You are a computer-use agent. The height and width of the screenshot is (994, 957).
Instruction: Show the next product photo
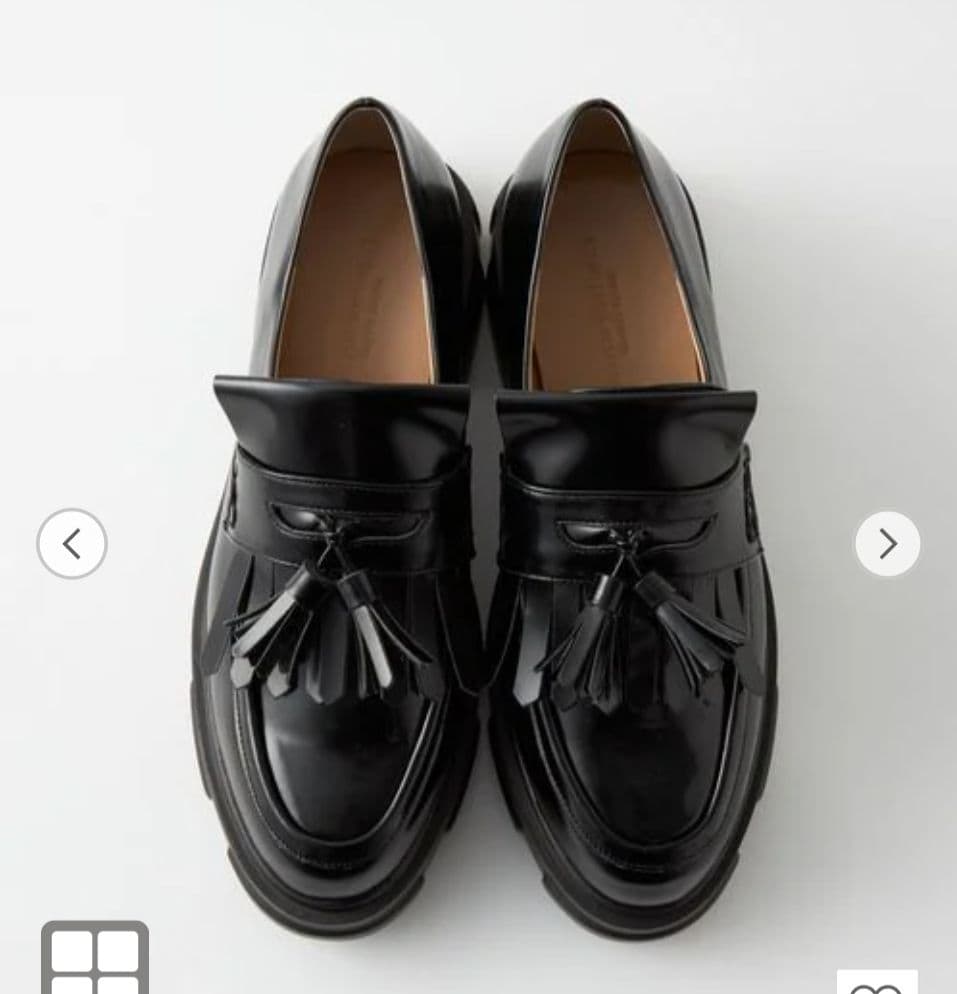point(887,544)
